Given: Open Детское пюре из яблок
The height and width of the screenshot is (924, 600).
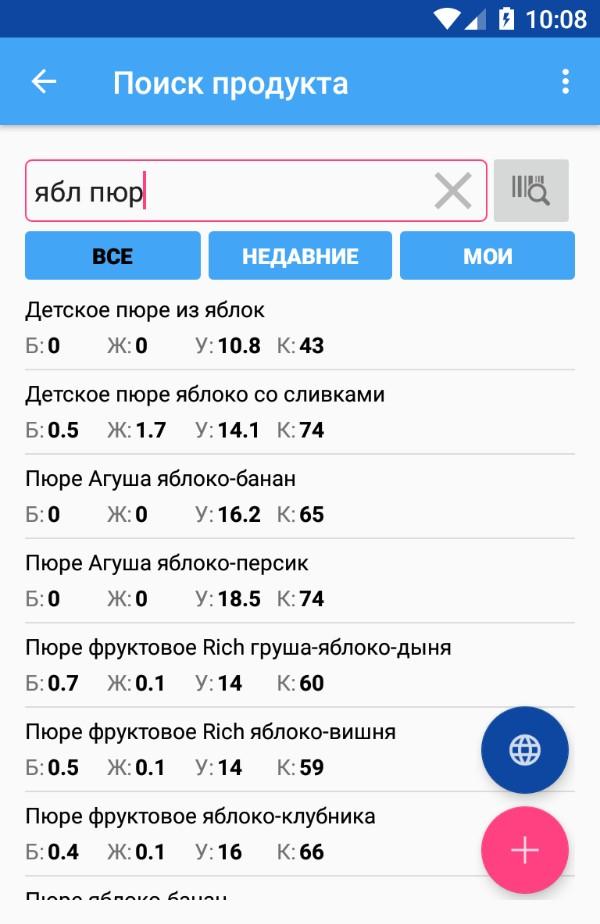Looking at the screenshot, I should coord(250,328).
